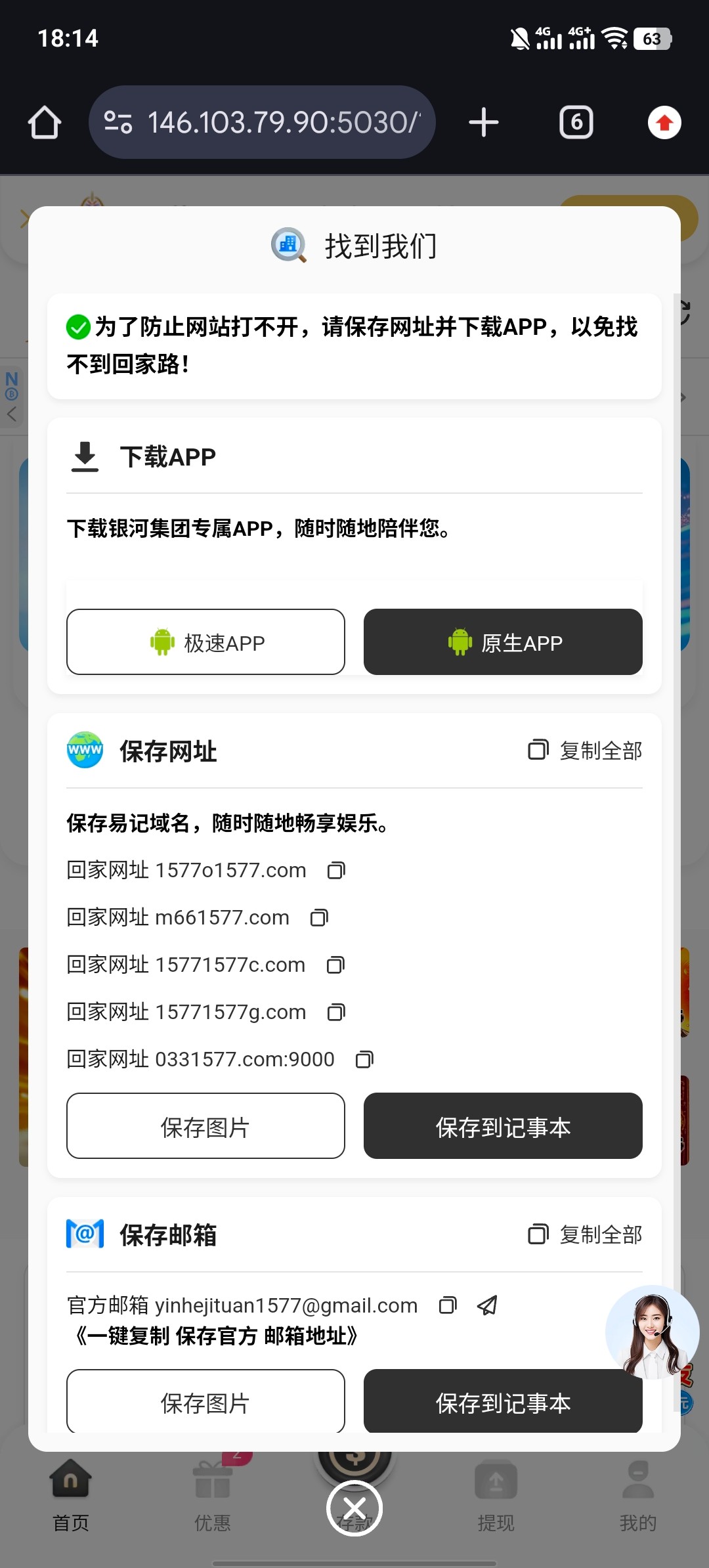Screen dimensions: 709x1568
Task: Copy the 15771577g.com address
Action: 336,1013
